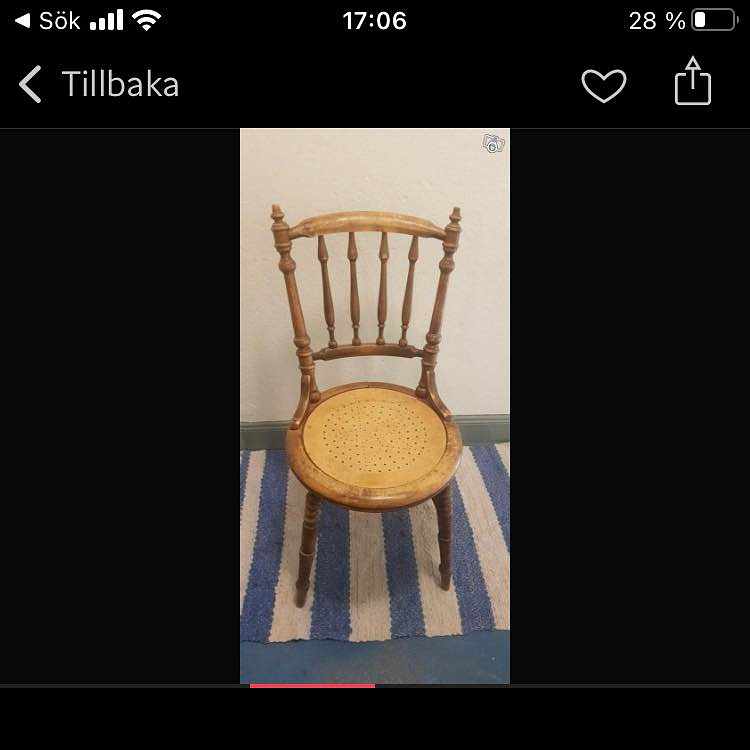Save this listing with the heart icon
Viewport: 750px width, 750px height.
point(604,86)
